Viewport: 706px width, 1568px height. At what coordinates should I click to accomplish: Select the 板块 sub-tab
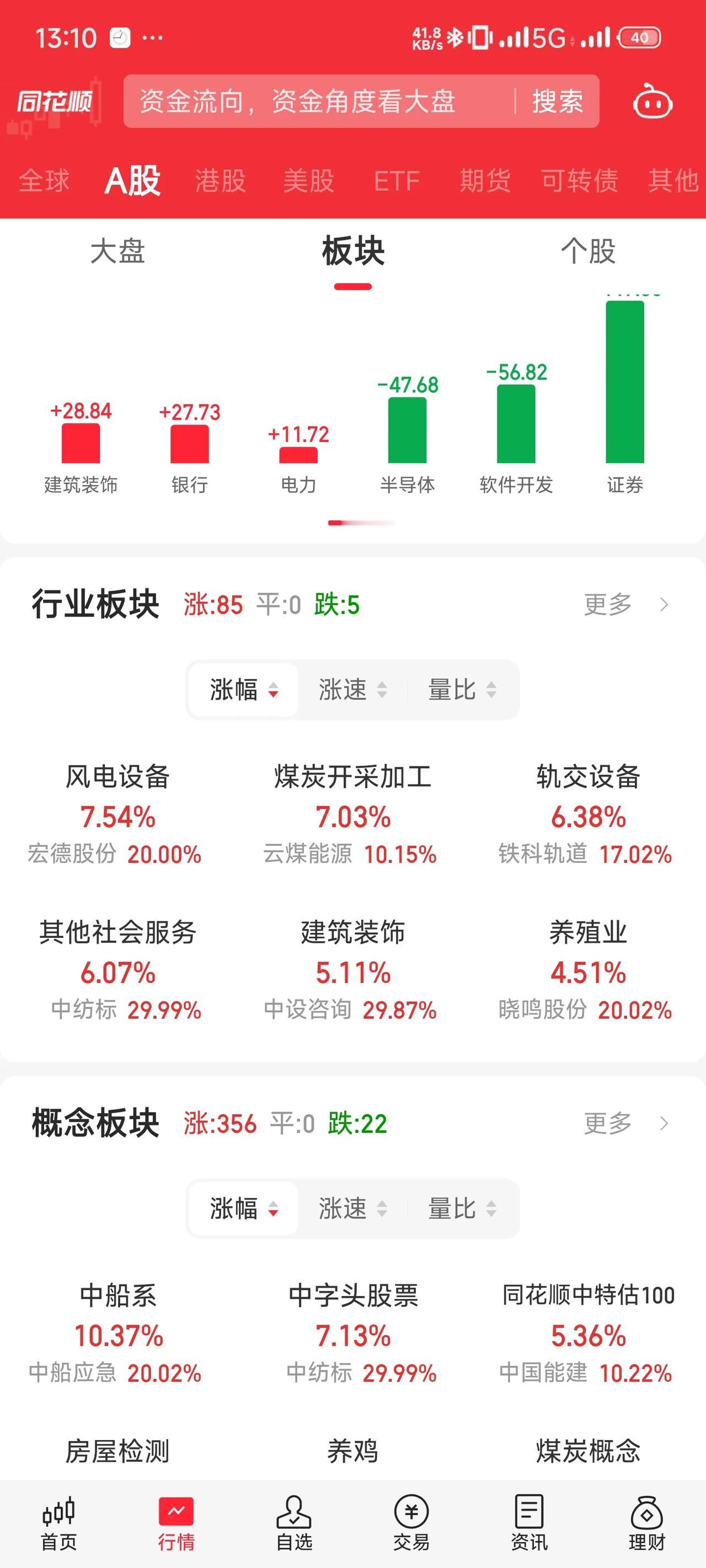tap(352, 253)
